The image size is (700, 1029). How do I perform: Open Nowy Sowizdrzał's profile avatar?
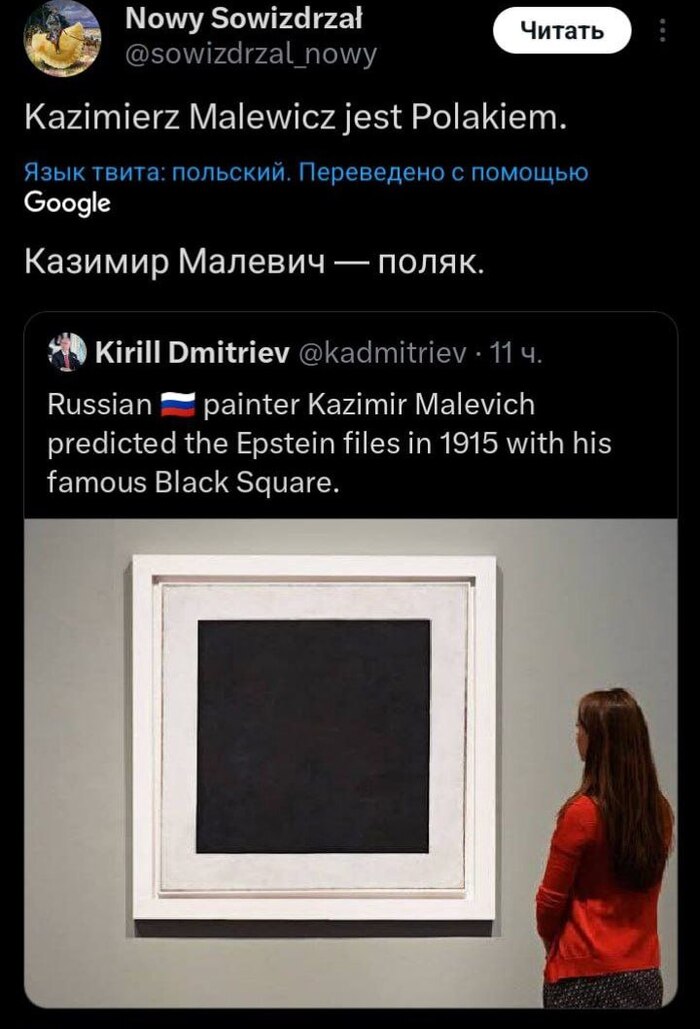tap(62, 38)
